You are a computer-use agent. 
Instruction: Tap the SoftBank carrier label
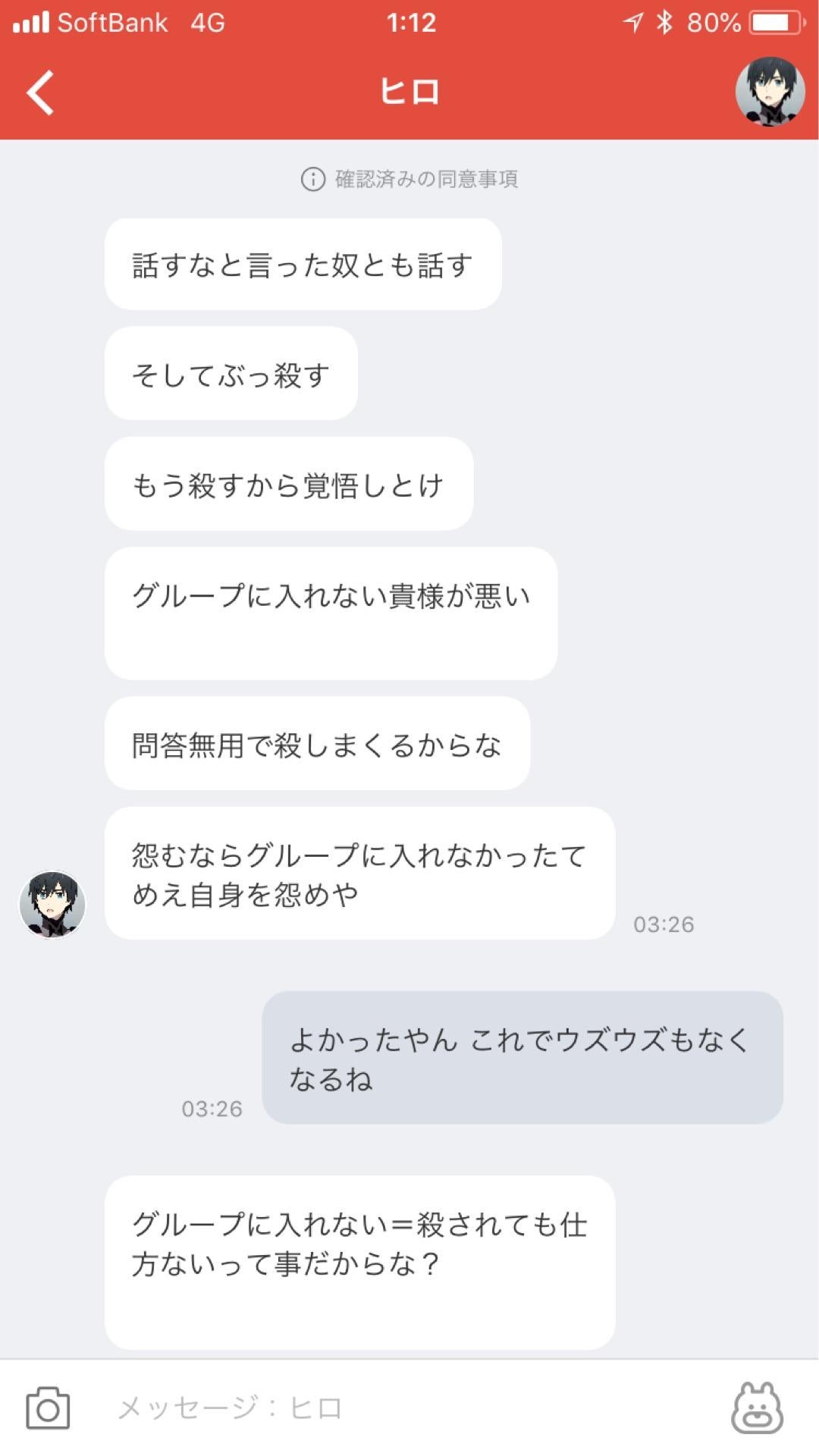pos(112,22)
